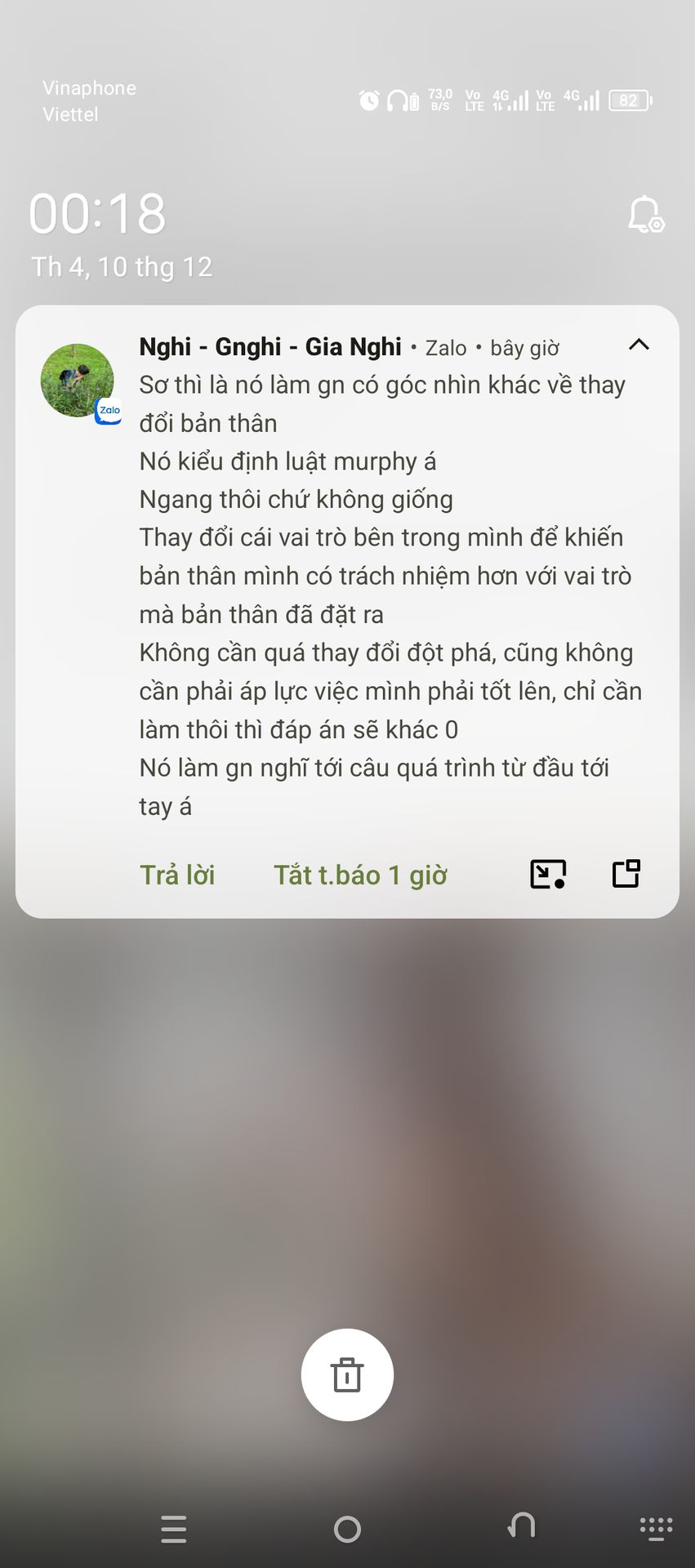The width and height of the screenshot is (695, 1568).
Task: Open notification in floating window icon
Action: [x=626, y=873]
